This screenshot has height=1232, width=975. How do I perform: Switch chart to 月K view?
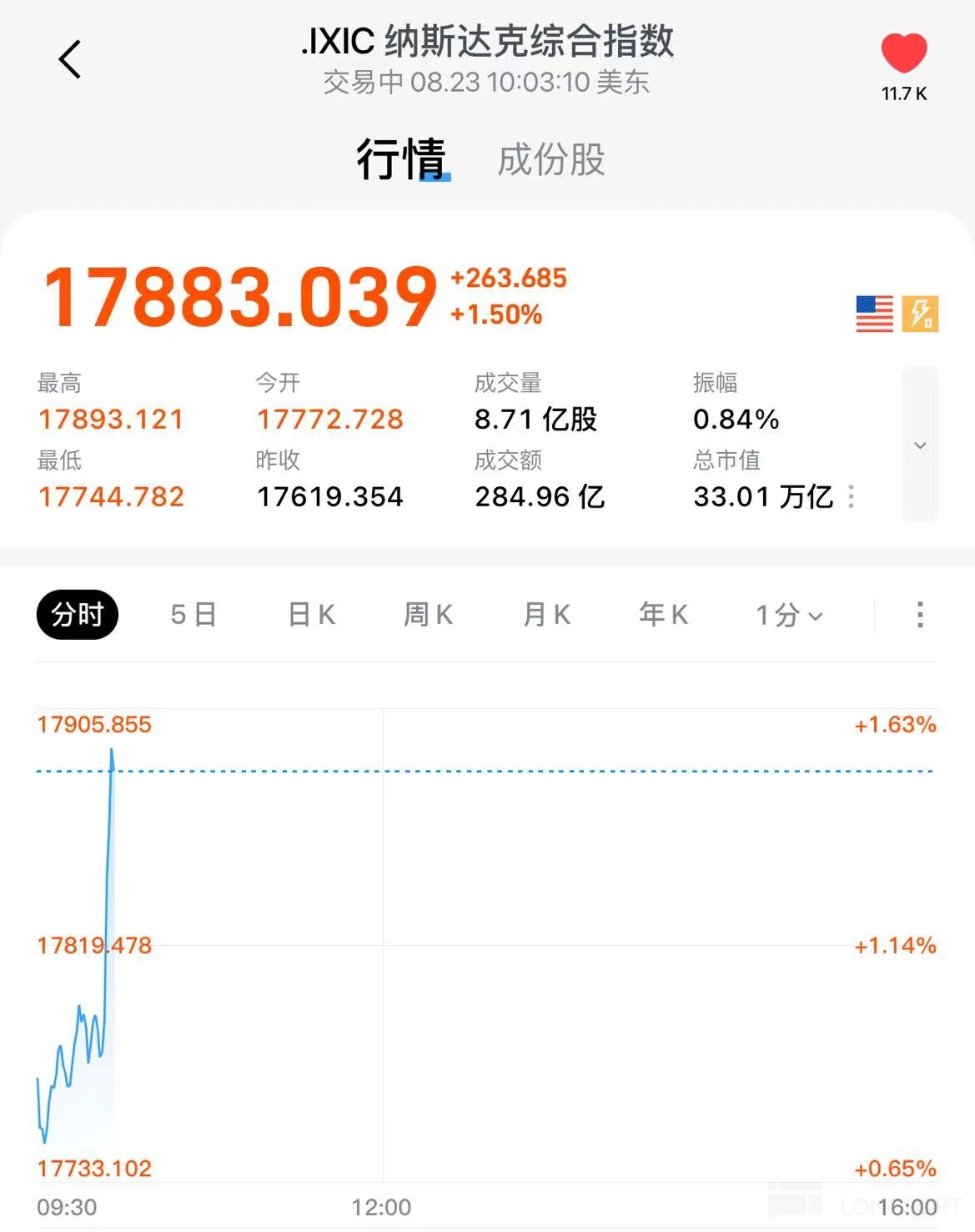[x=546, y=615]
